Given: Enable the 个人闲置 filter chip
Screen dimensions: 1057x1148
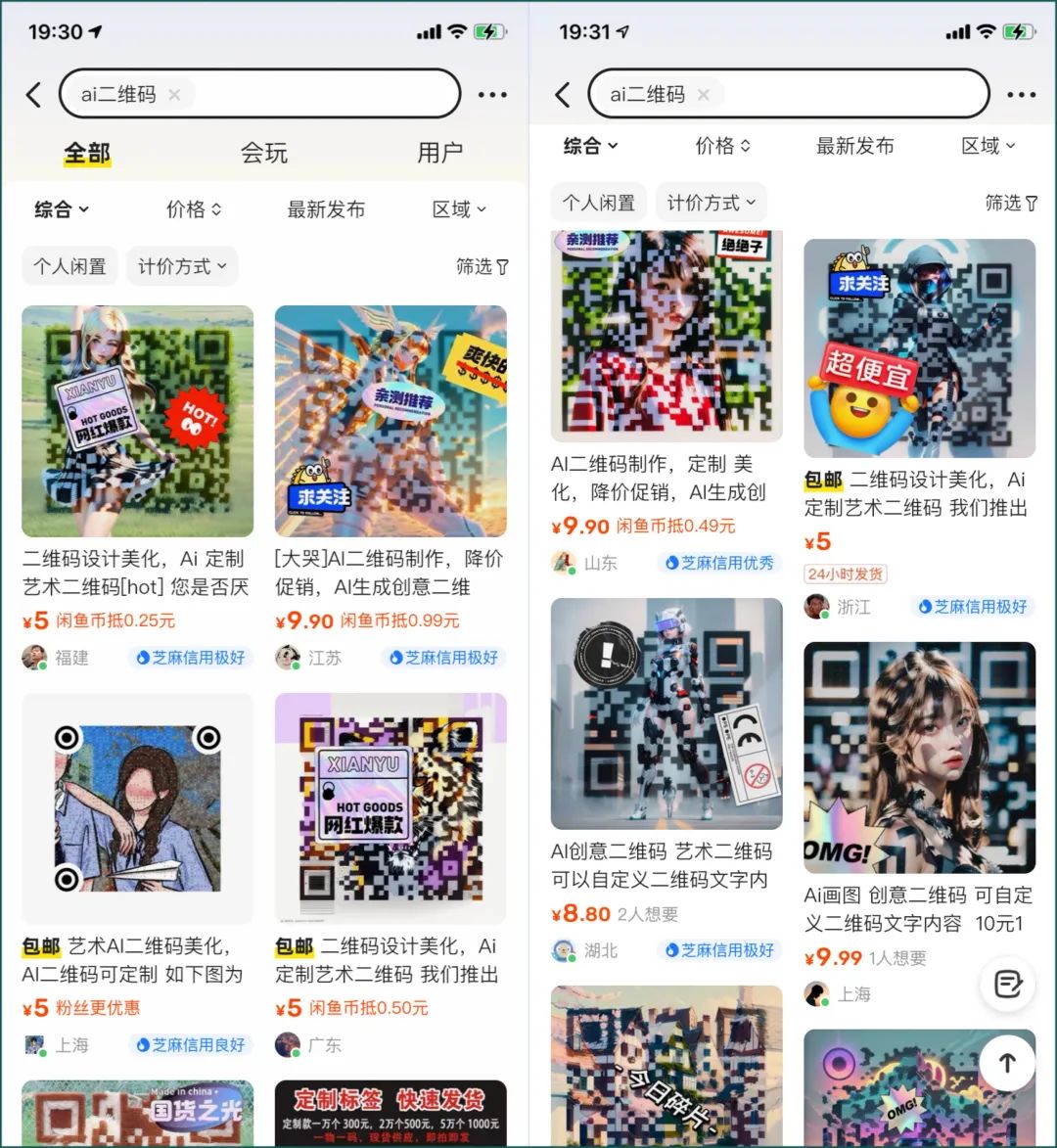Looking at the screenshot, I should [x=69, y=265].
